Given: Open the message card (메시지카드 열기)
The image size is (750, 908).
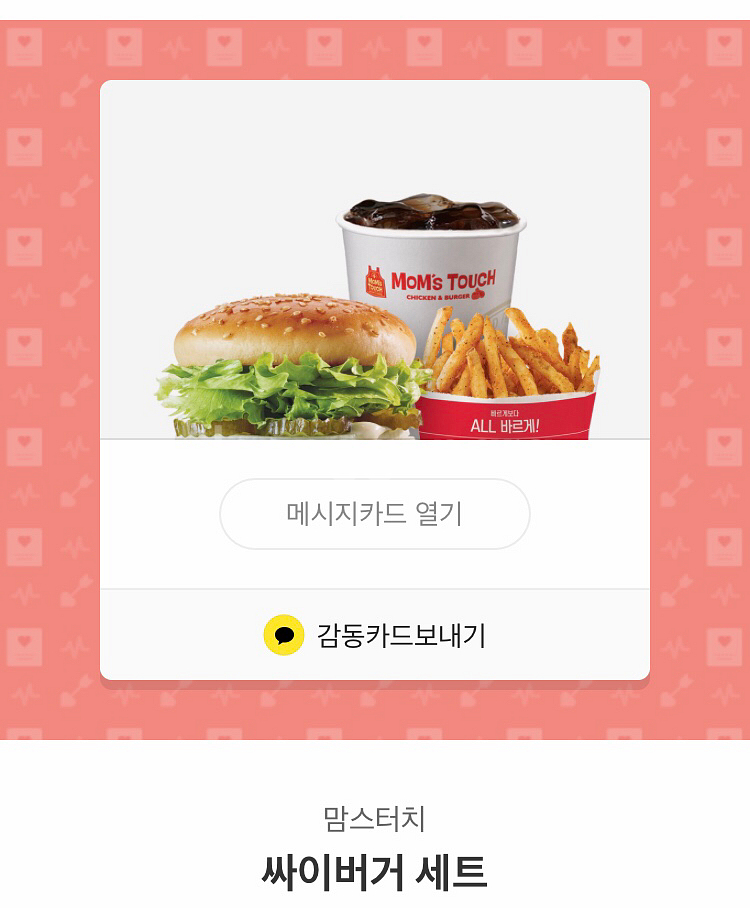Looking at the screenshot, I should click(375, 514).
